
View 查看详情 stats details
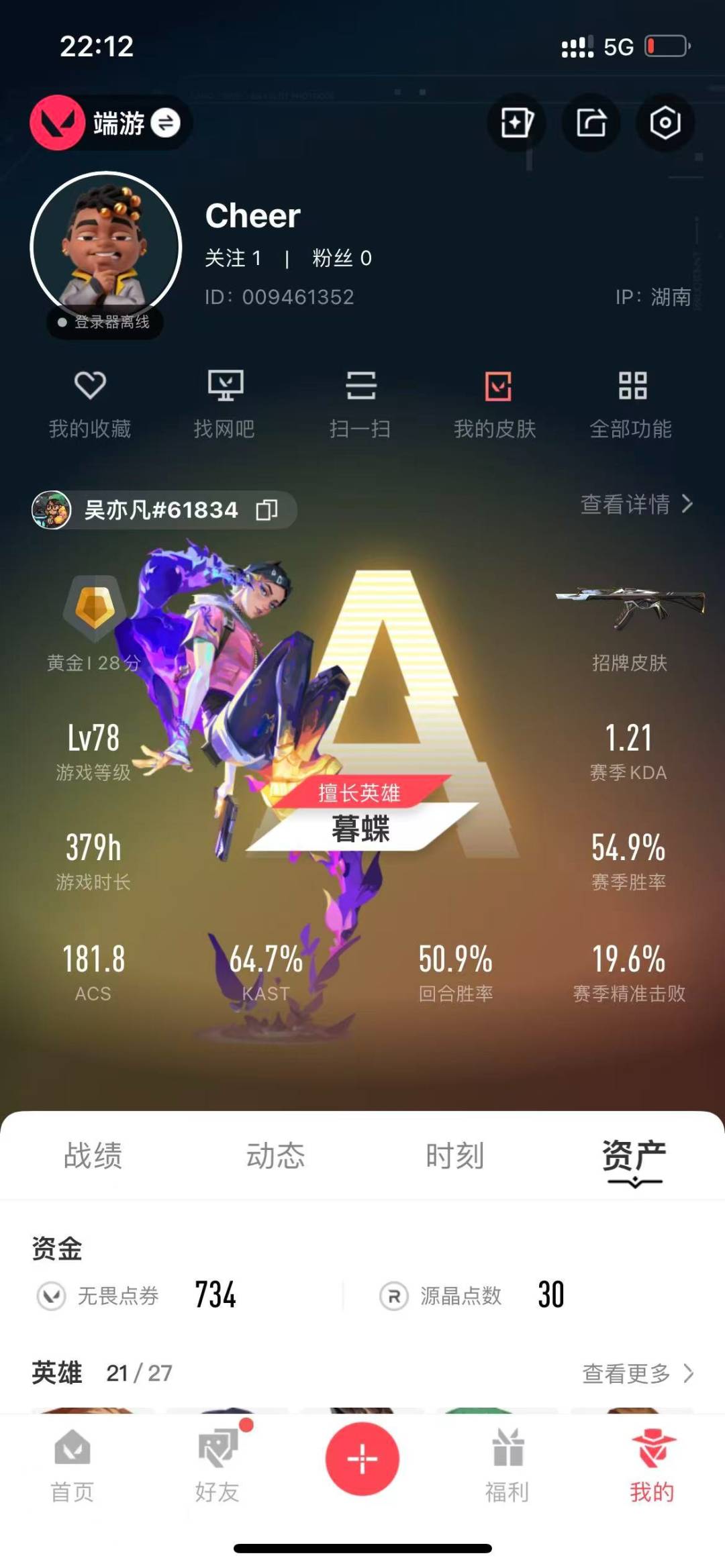coord(636,504)
